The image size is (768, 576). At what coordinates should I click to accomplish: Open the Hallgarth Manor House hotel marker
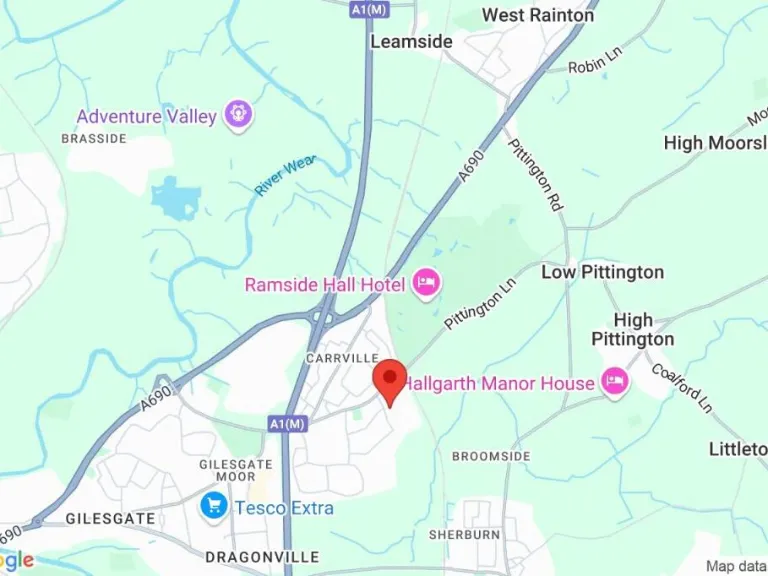tap(614, 382)
